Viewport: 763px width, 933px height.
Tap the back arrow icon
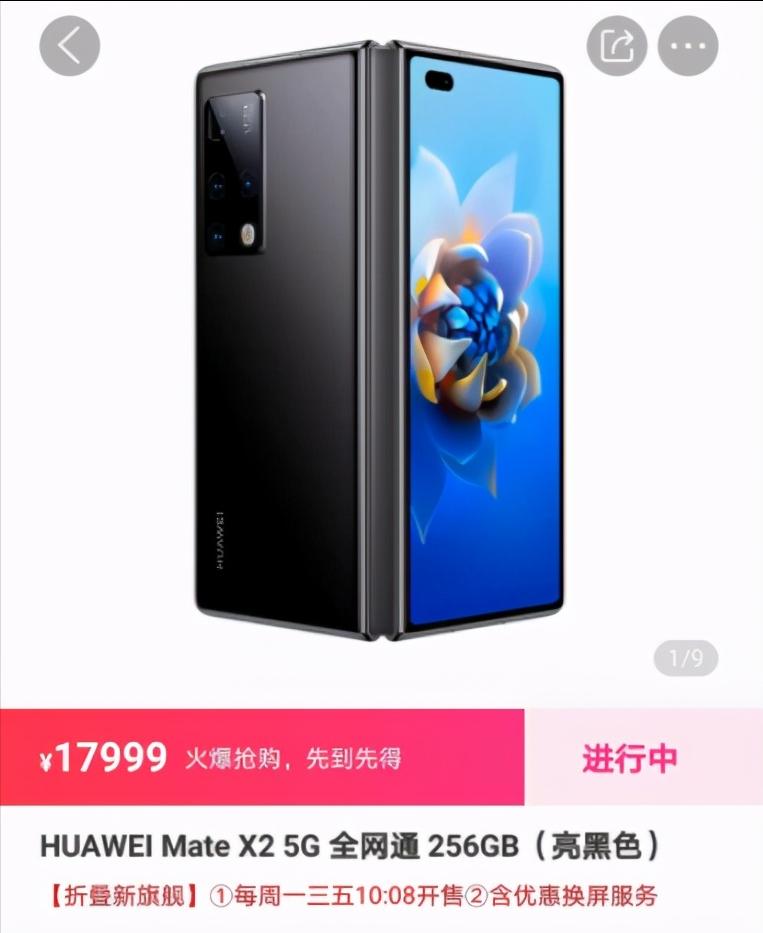[68, 46]
